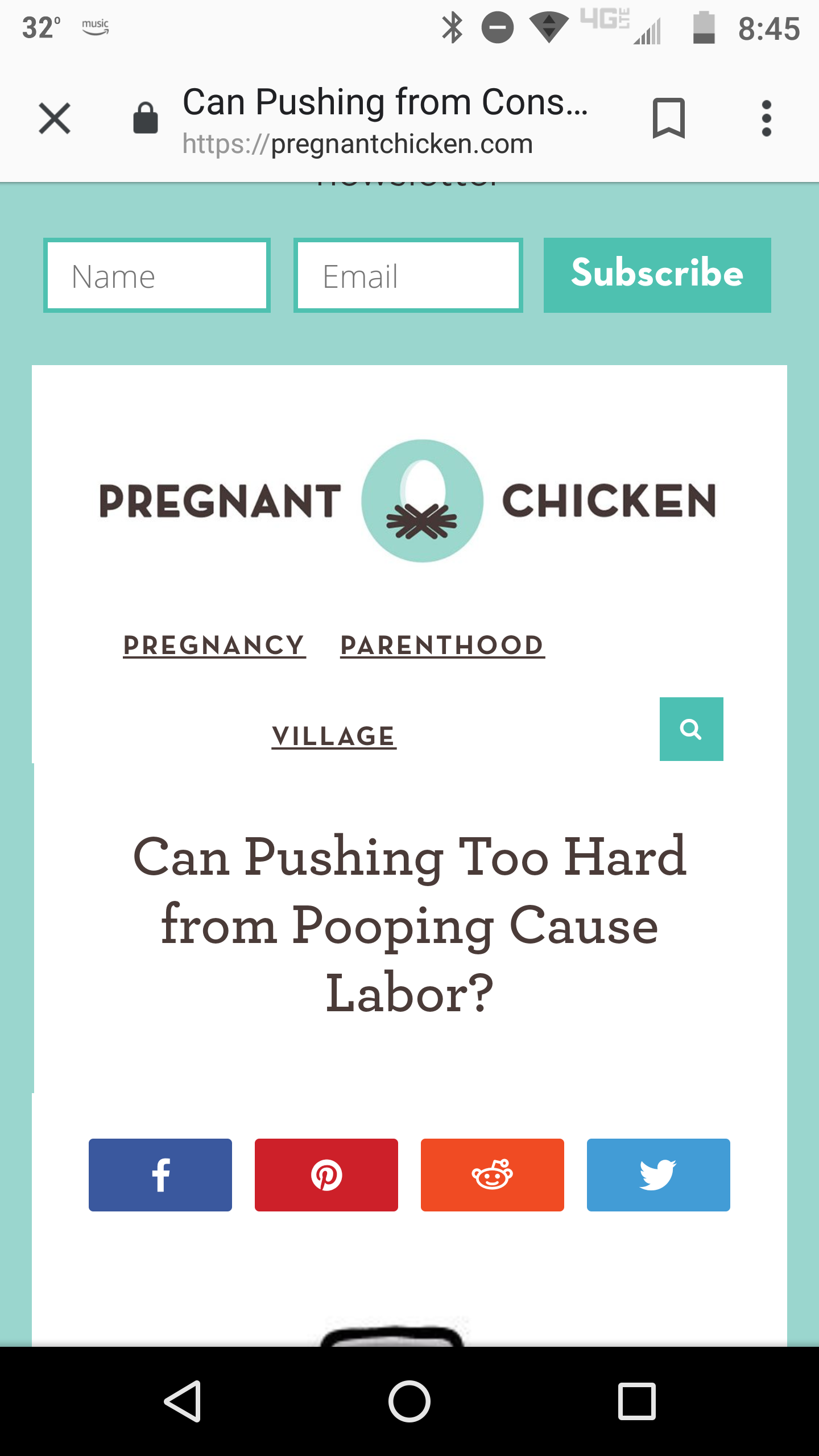Image resolution: width=819 pixels, height=1456 pixels.
Task: Tap the Name field
Action: pyautogui.click(x=157, y=276)
